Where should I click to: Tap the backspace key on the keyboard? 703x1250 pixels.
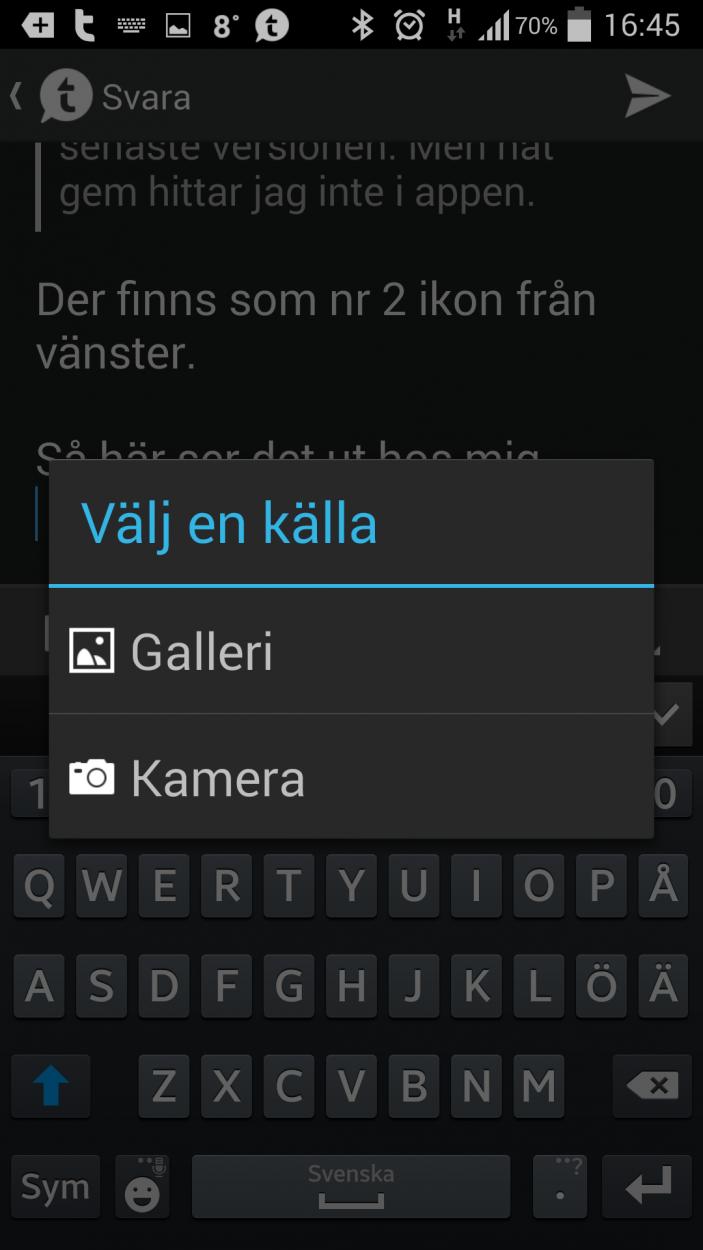click(x=653, y=1085)
